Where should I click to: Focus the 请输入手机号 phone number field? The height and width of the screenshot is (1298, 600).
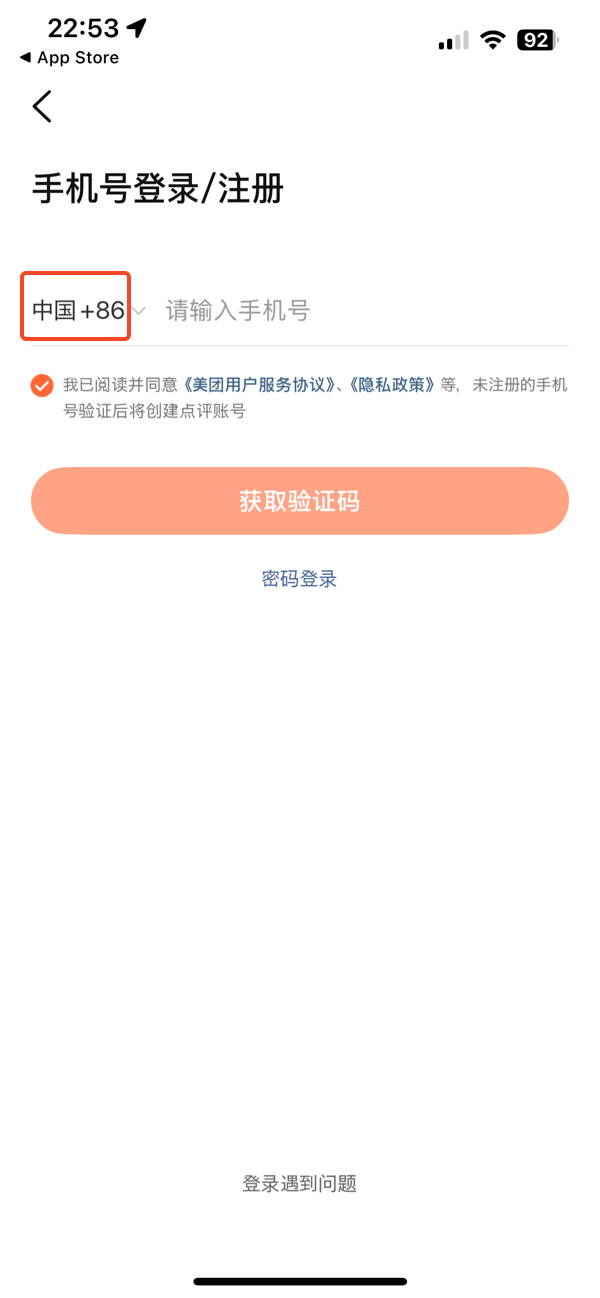[x=366, y=311]
